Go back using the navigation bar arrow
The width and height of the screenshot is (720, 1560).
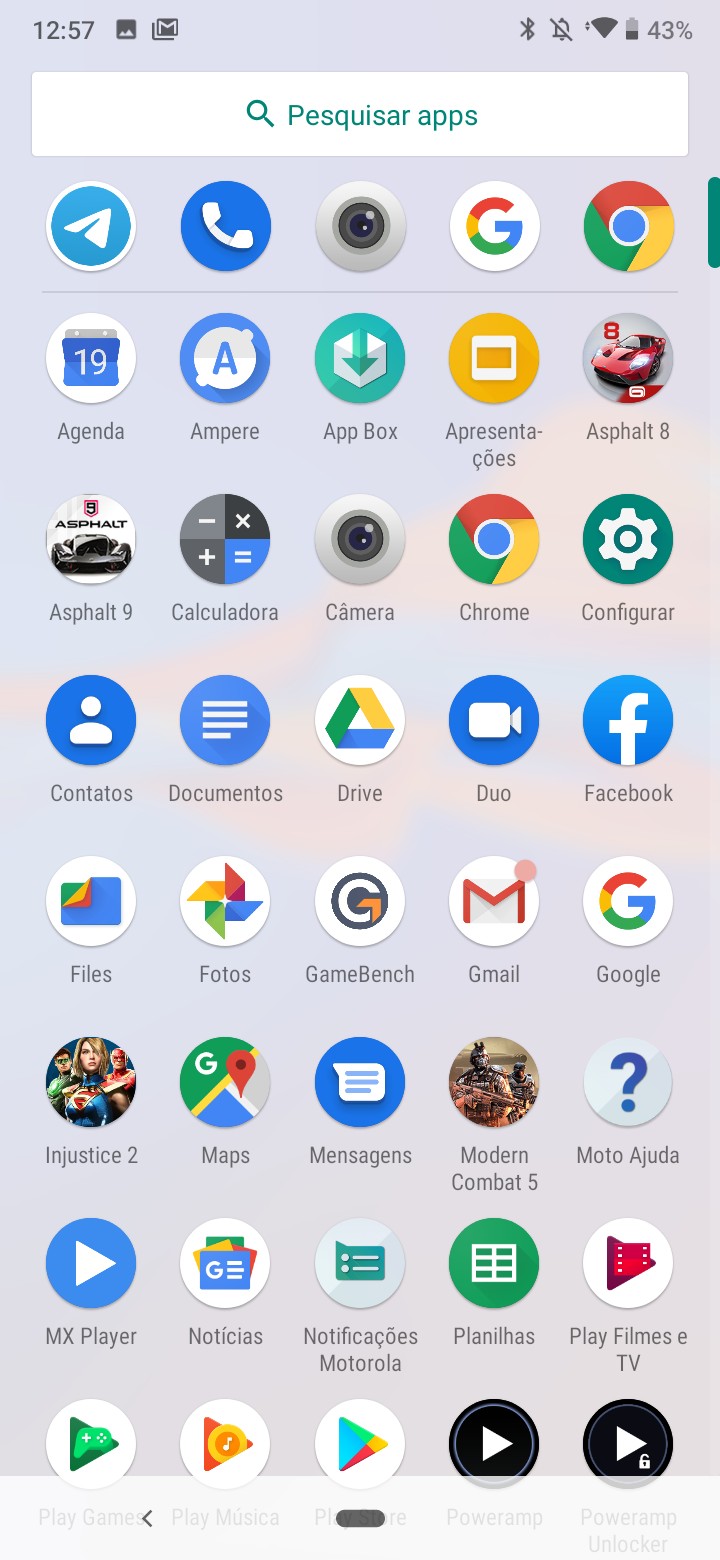pyautogui.click(x=147, y=1518)
